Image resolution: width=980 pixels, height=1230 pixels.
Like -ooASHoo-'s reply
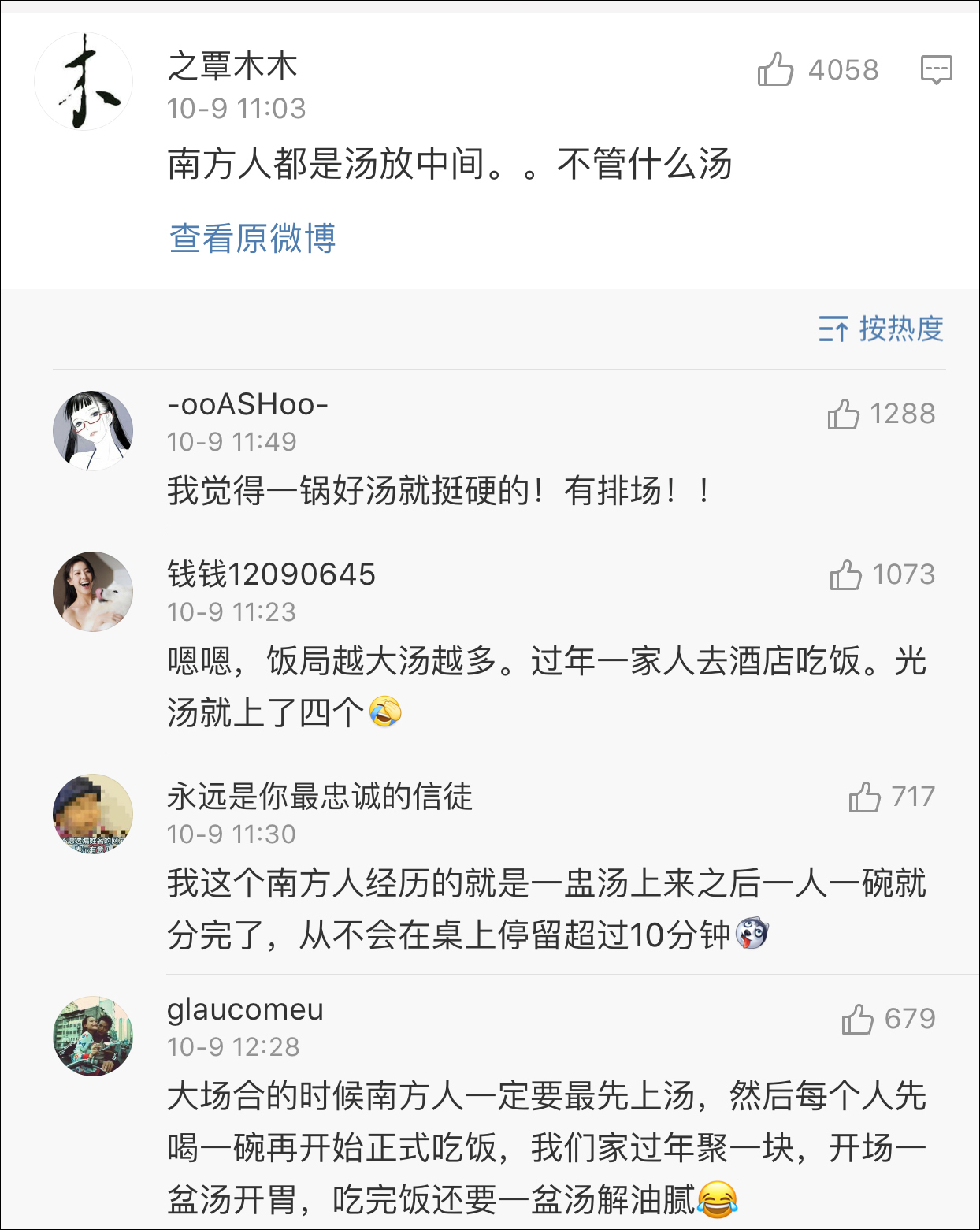click(x=844, y=414)
